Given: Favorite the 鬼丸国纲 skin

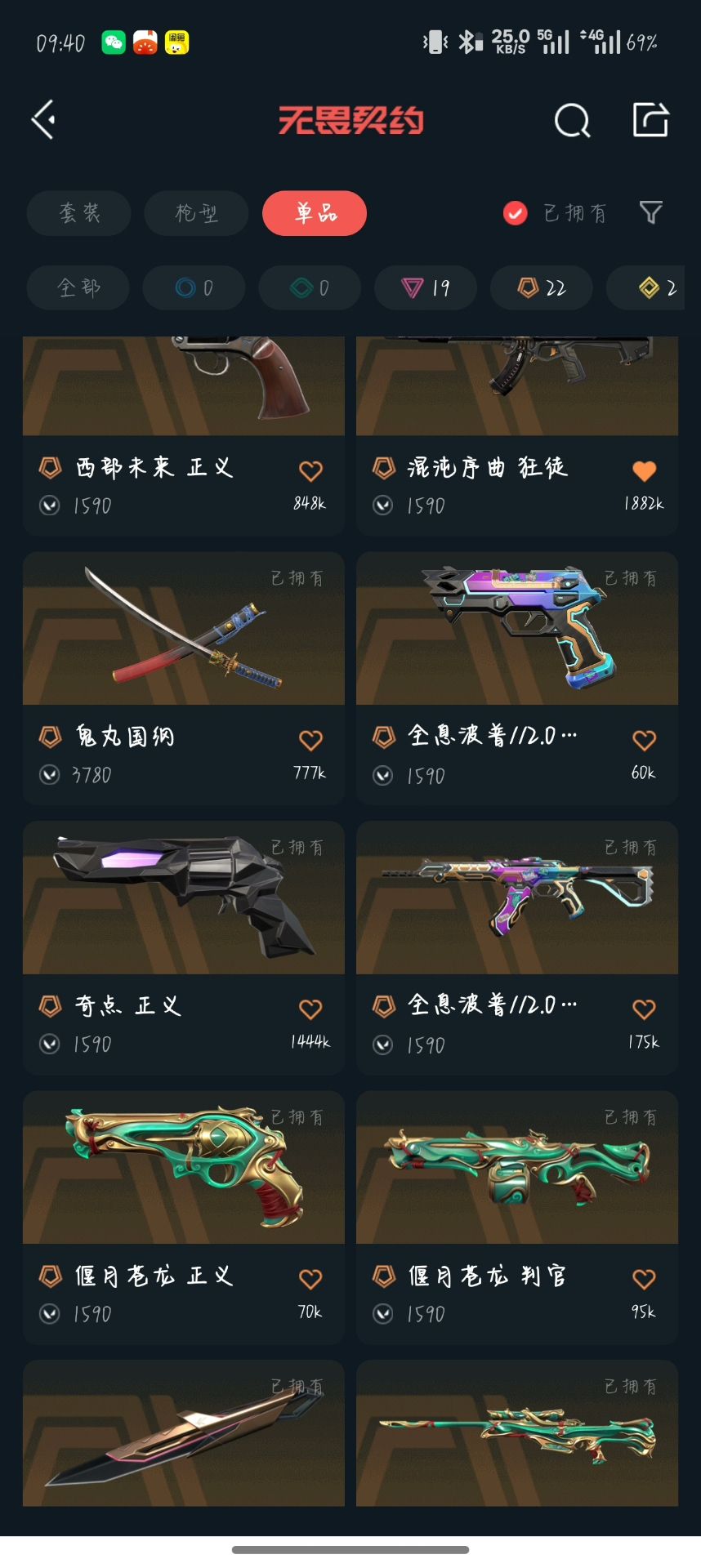Looking at the screenshot, I should point(310,740).
